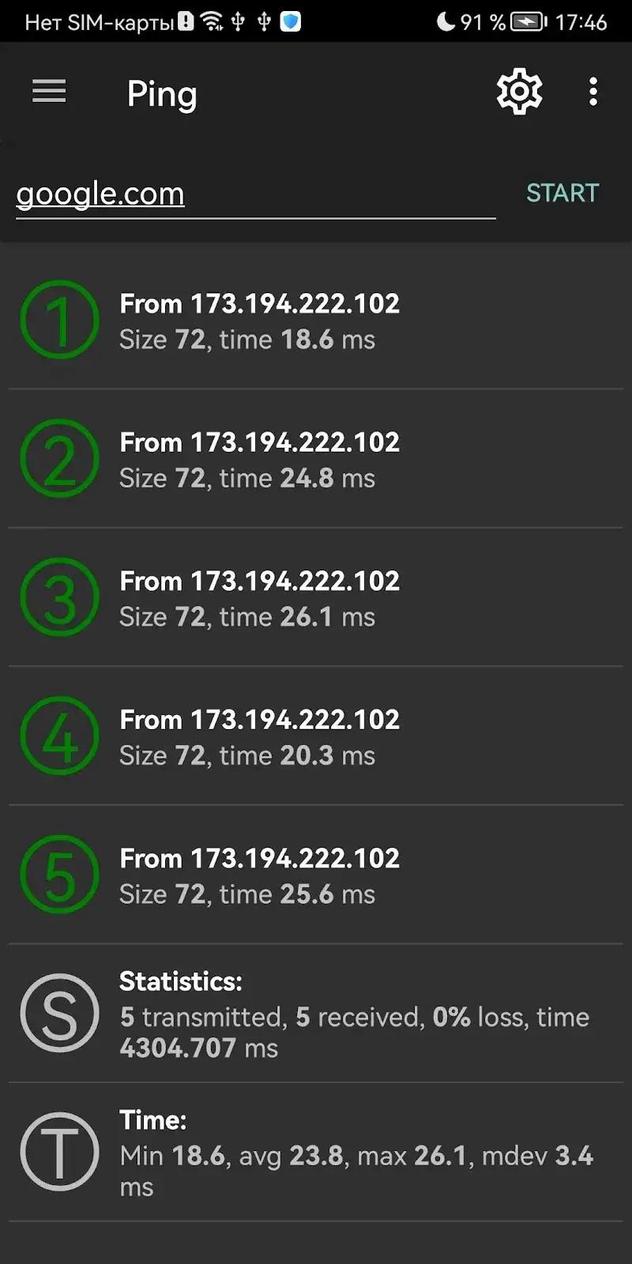This screenshot has height=1264, width=632.
Task: Open the gear settings icon
Action: (519, 92)
